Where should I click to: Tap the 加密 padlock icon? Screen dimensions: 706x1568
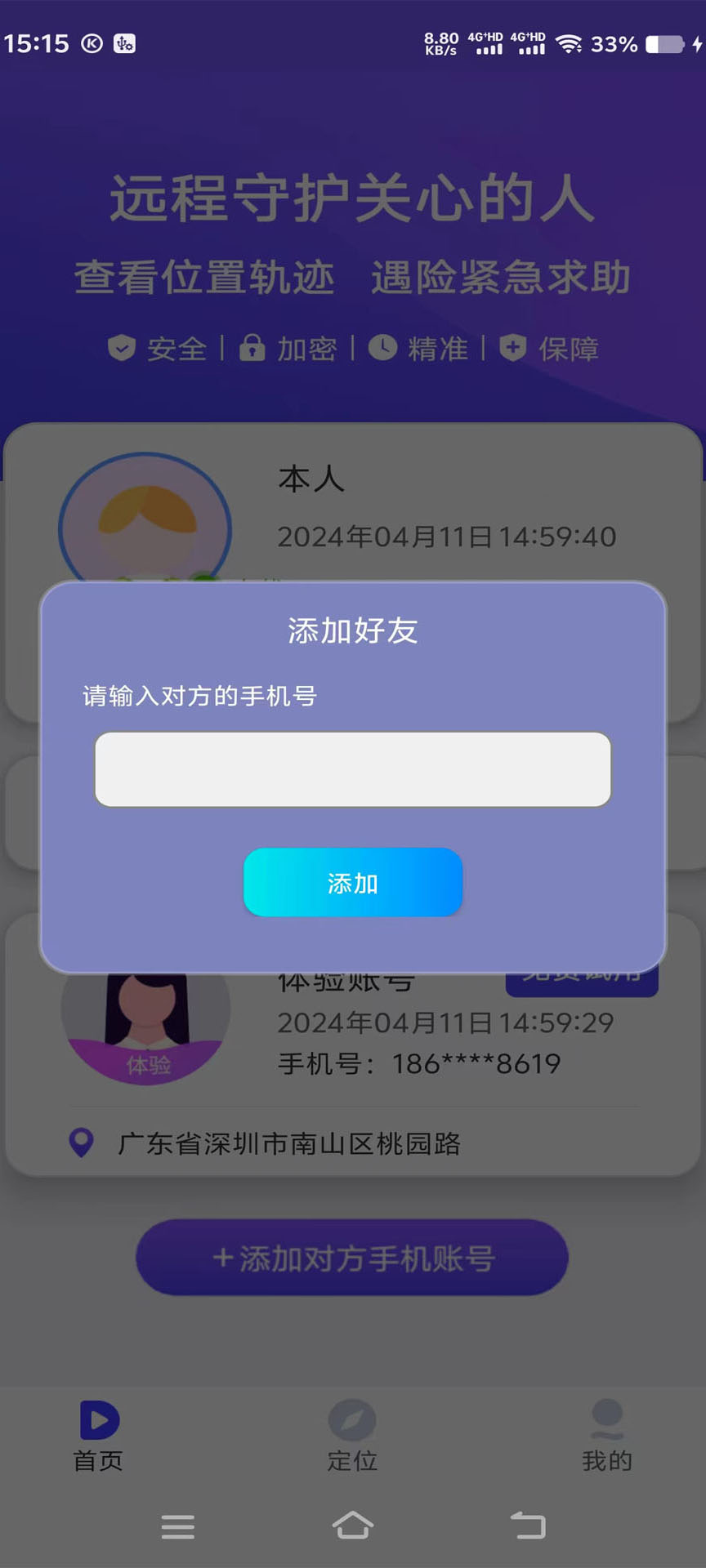point(253,348)
